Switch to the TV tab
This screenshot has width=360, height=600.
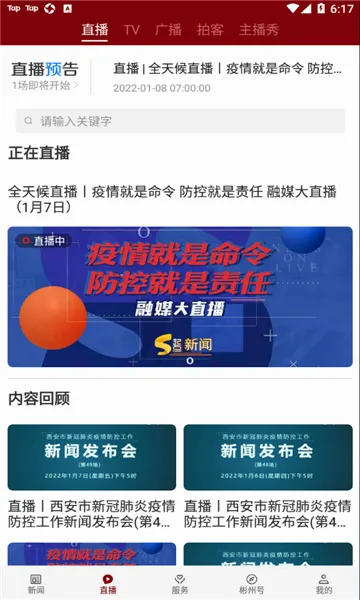tap(132, 30)
